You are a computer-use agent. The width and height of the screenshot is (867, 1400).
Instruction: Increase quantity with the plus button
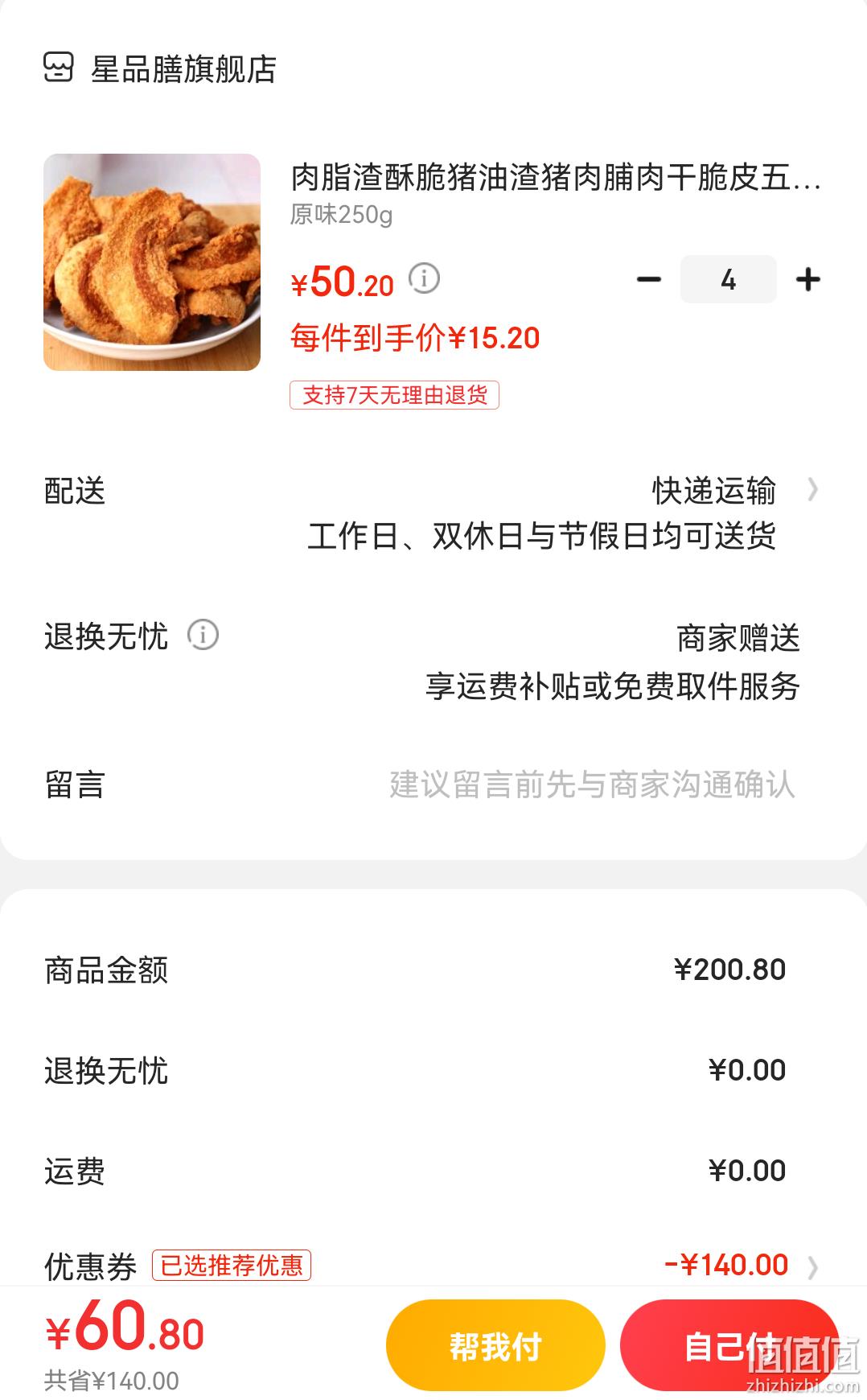808,280
